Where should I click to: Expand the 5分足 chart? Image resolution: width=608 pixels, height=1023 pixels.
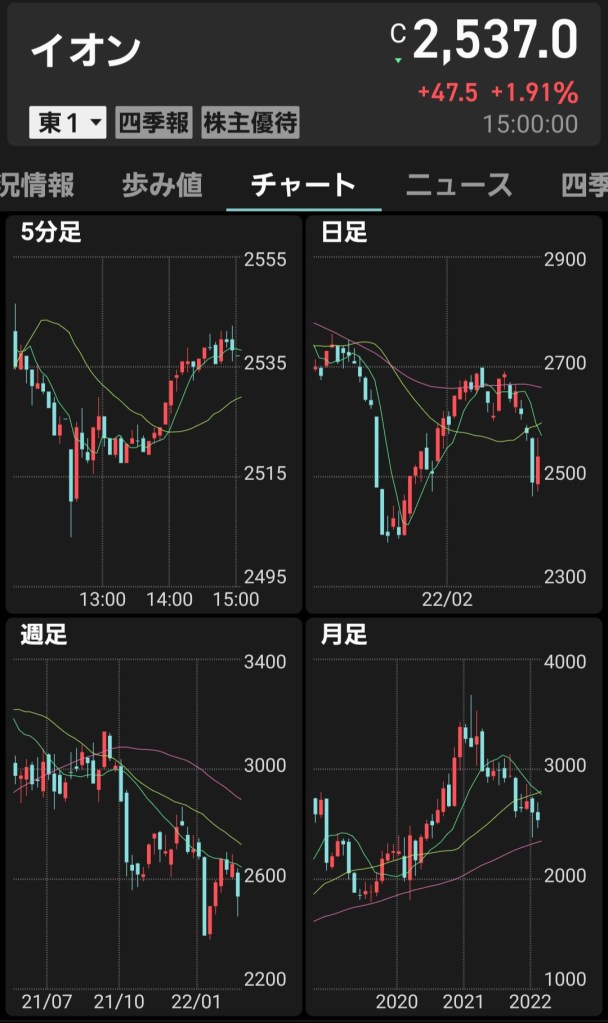153,413
